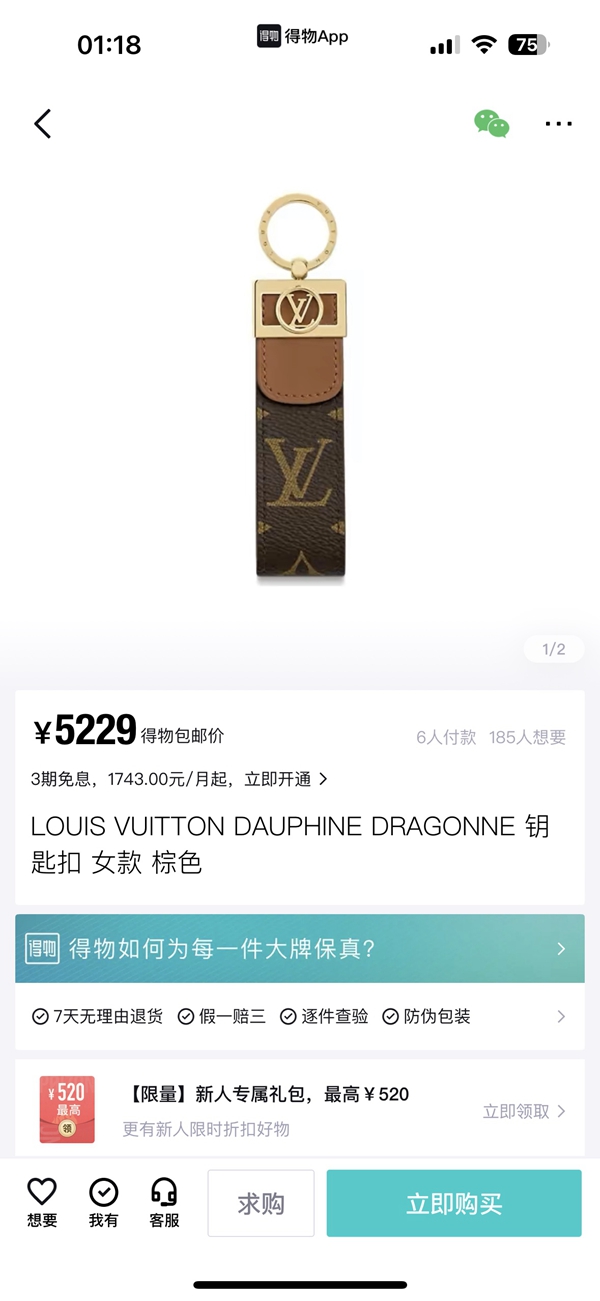
Task: Expand the 7天无理由退货 service guarantees row
Action: coord(300,1016)
